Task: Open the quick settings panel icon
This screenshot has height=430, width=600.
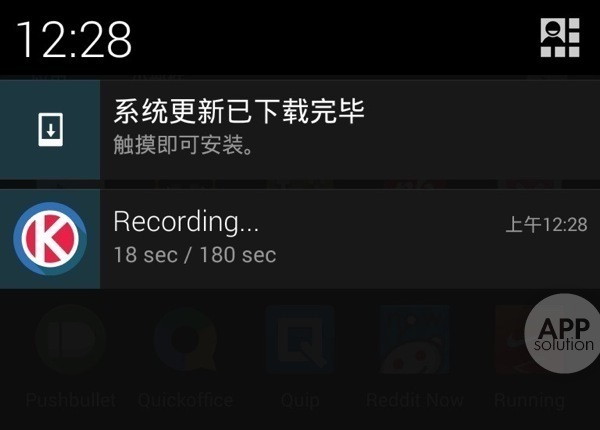Action: [560, 38]
